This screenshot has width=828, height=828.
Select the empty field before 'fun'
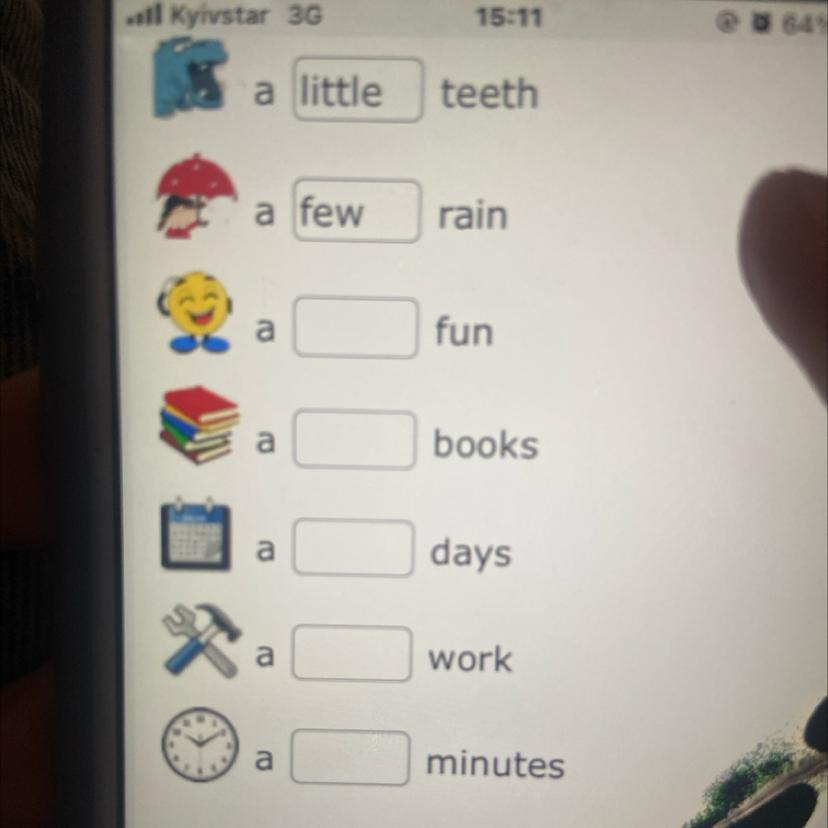355,328
